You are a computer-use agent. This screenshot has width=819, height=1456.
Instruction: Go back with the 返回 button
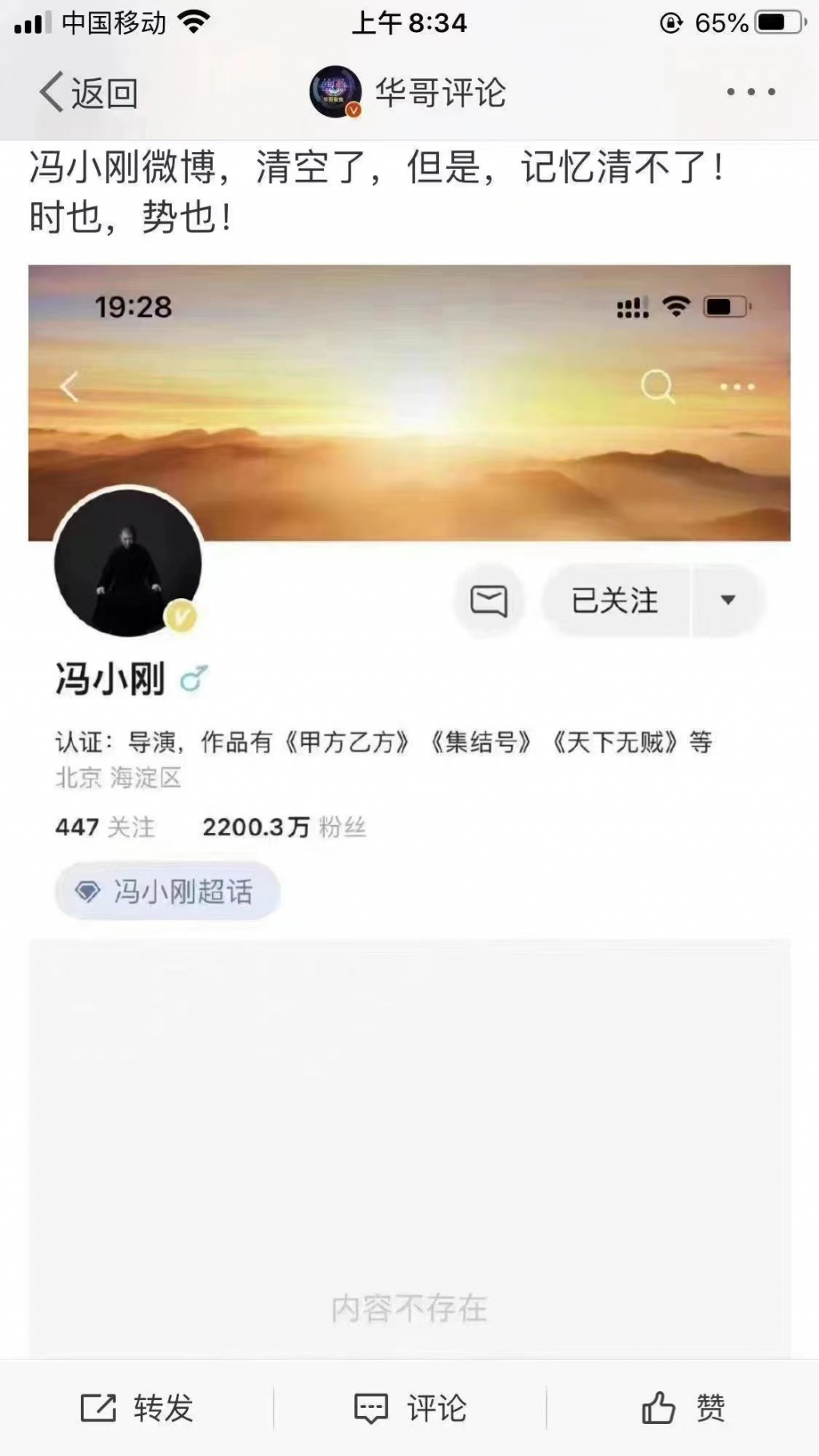tap(88, 93)
